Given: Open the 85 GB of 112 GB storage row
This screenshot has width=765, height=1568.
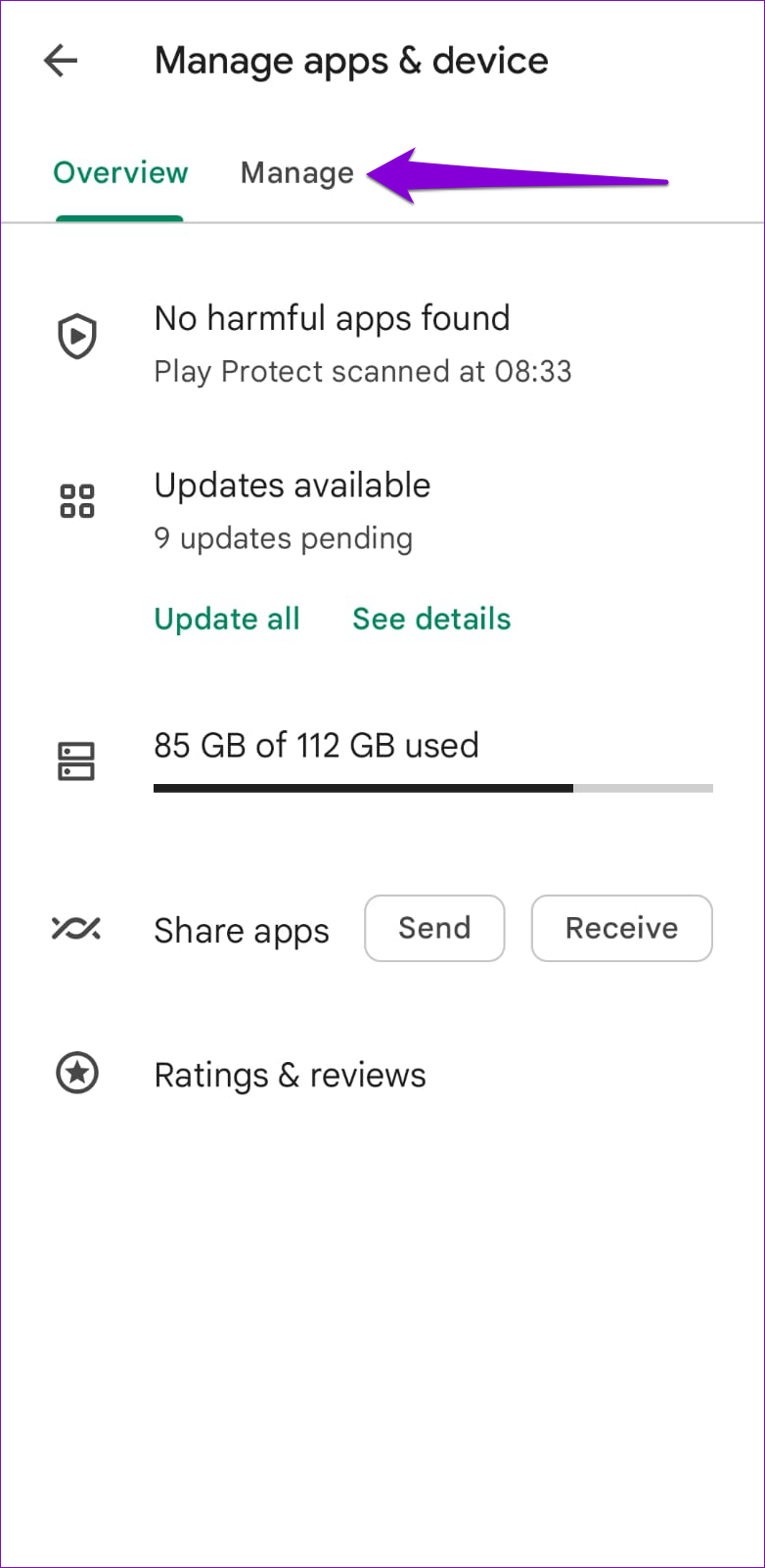Looking at the screenshot, I should pos(382,761).
